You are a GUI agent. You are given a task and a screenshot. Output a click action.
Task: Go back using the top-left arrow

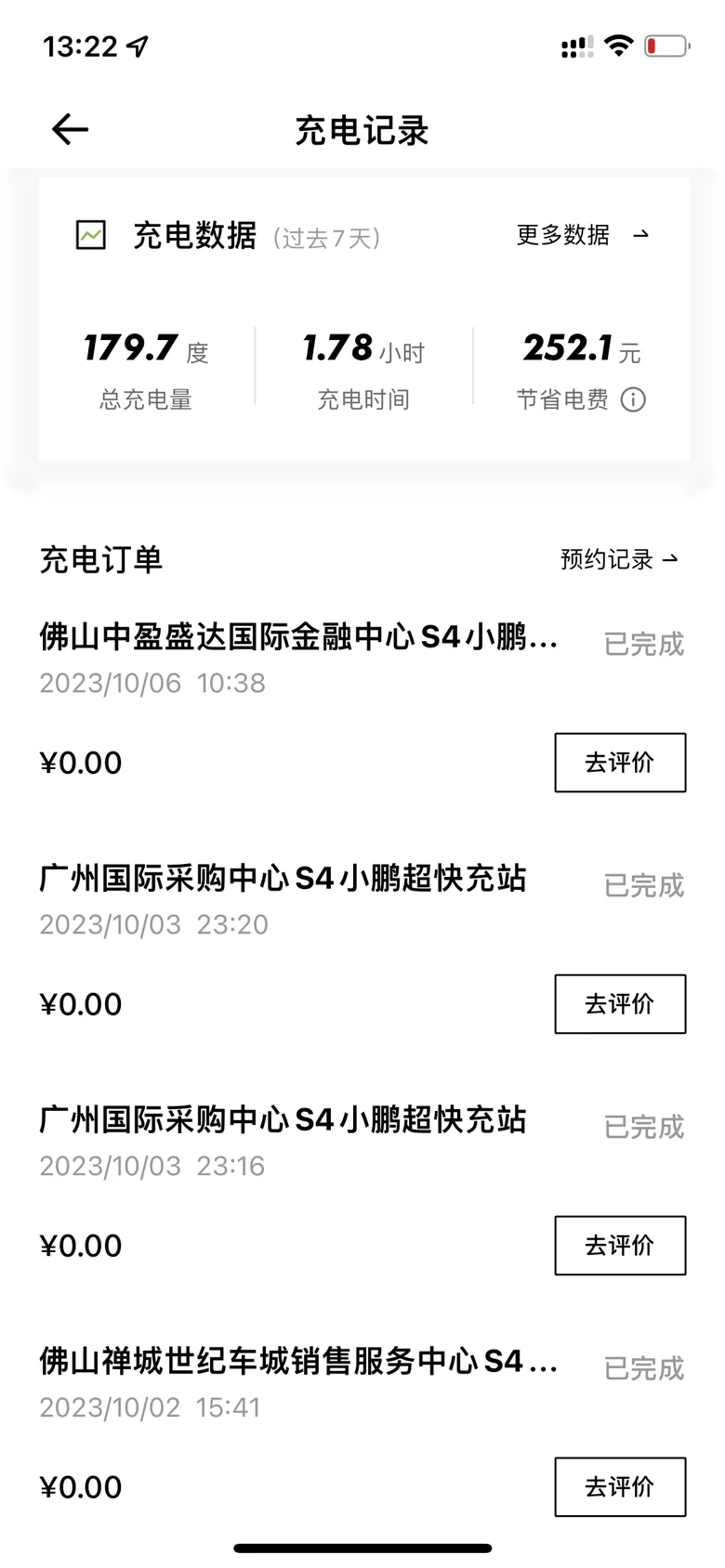(x=70, y=129)
